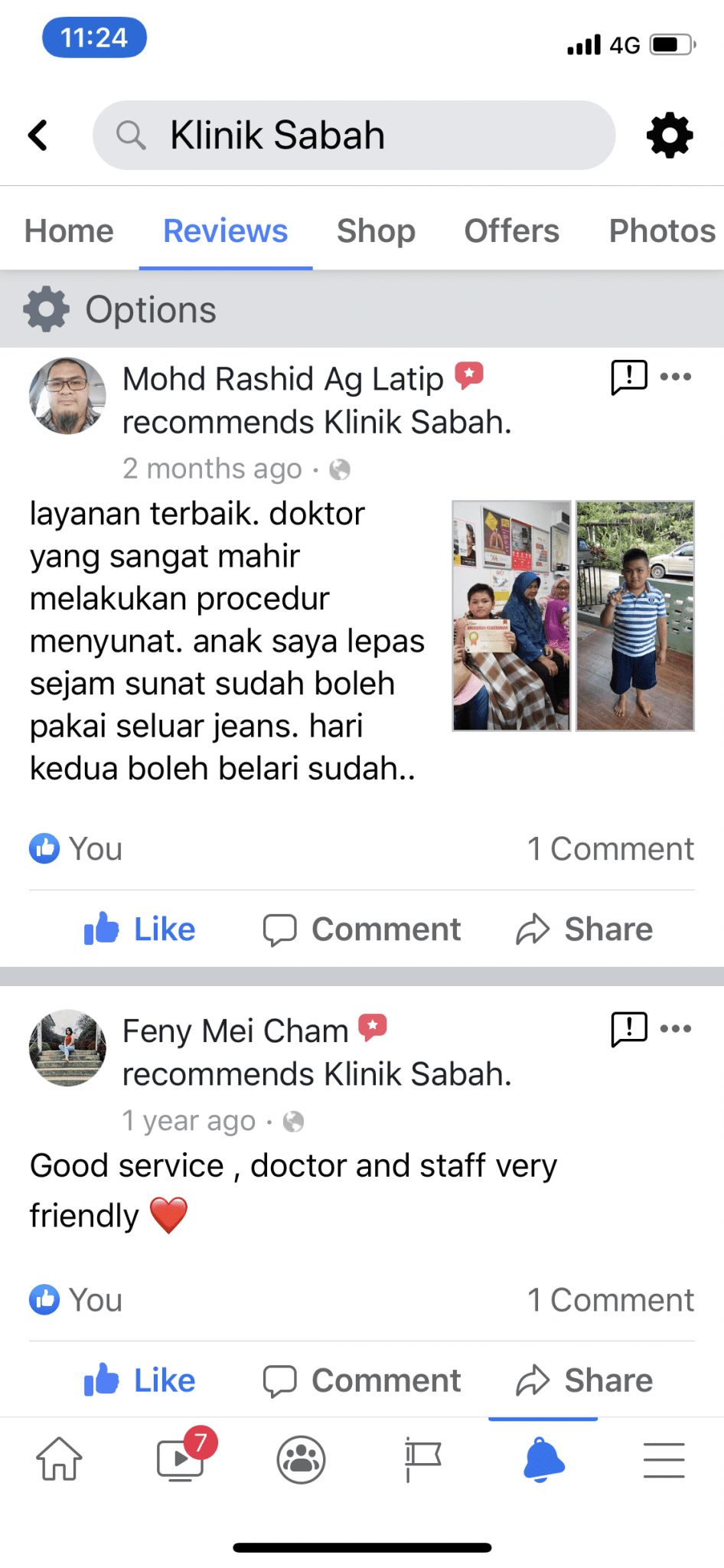This screenshot has height=1568, width=724.
Task: Share Feny Mei Cham's review
Action: [x=585, y=1380]
